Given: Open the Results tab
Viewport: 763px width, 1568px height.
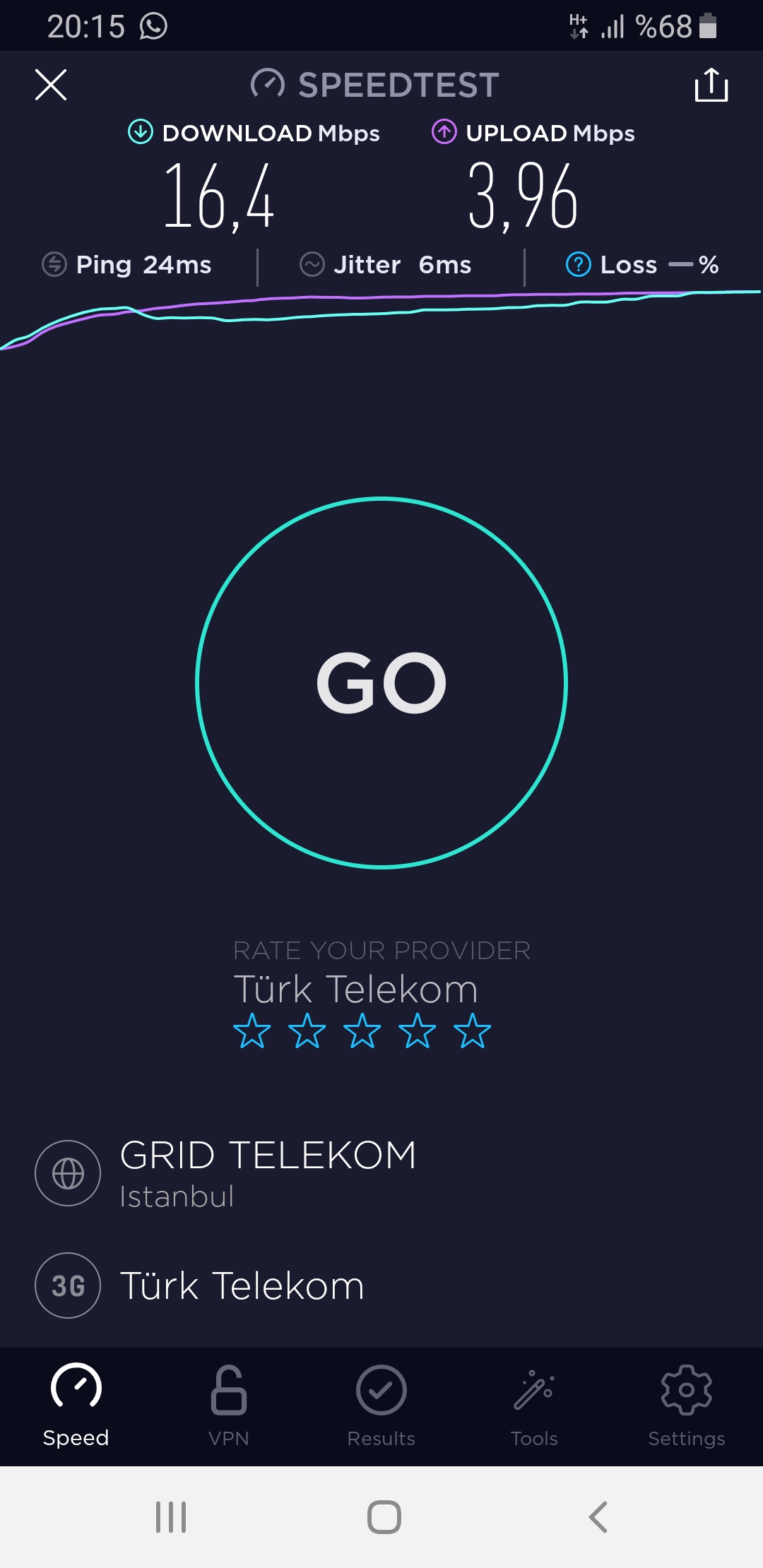Looking at the screenshot, I should [x=381, y=1406].
